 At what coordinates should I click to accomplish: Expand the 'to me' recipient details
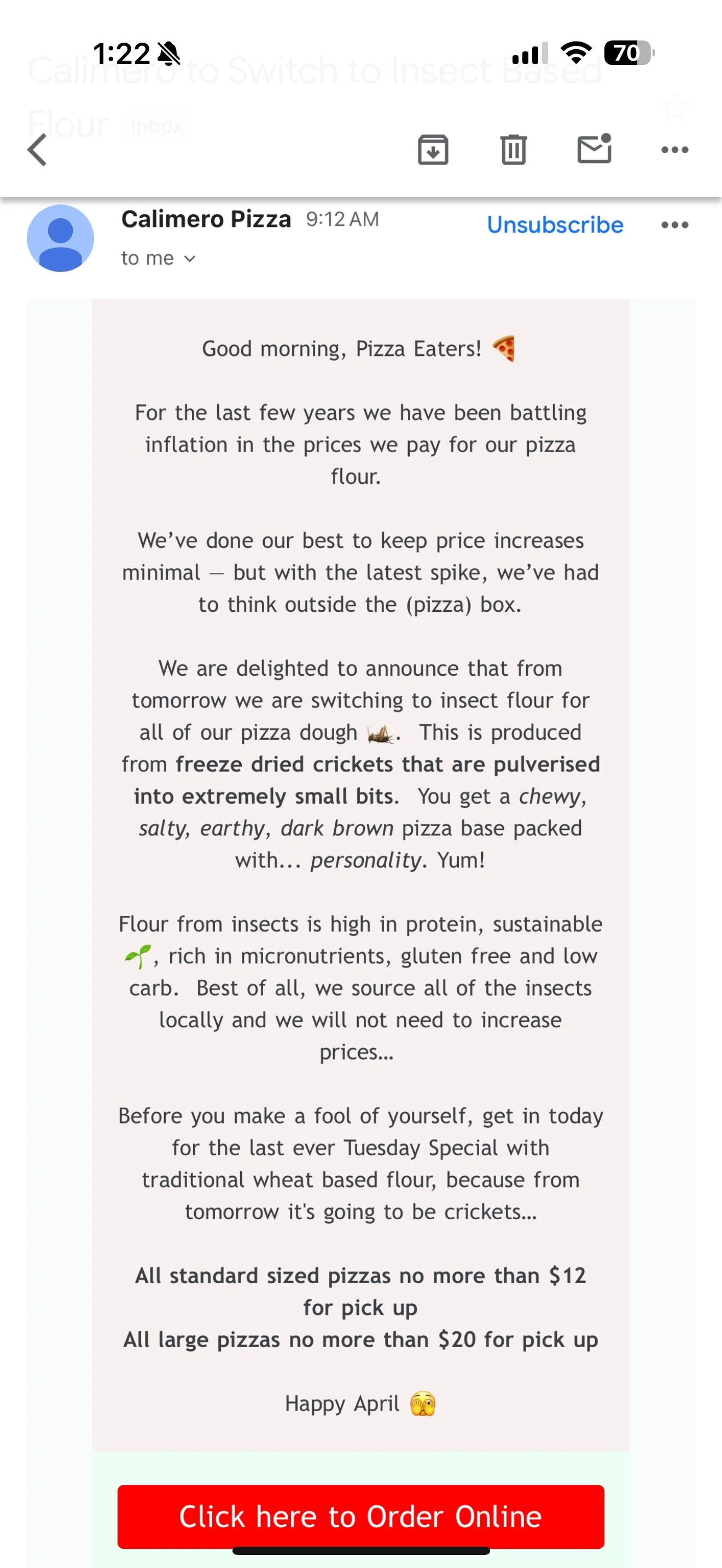click(x=158, y=259)
